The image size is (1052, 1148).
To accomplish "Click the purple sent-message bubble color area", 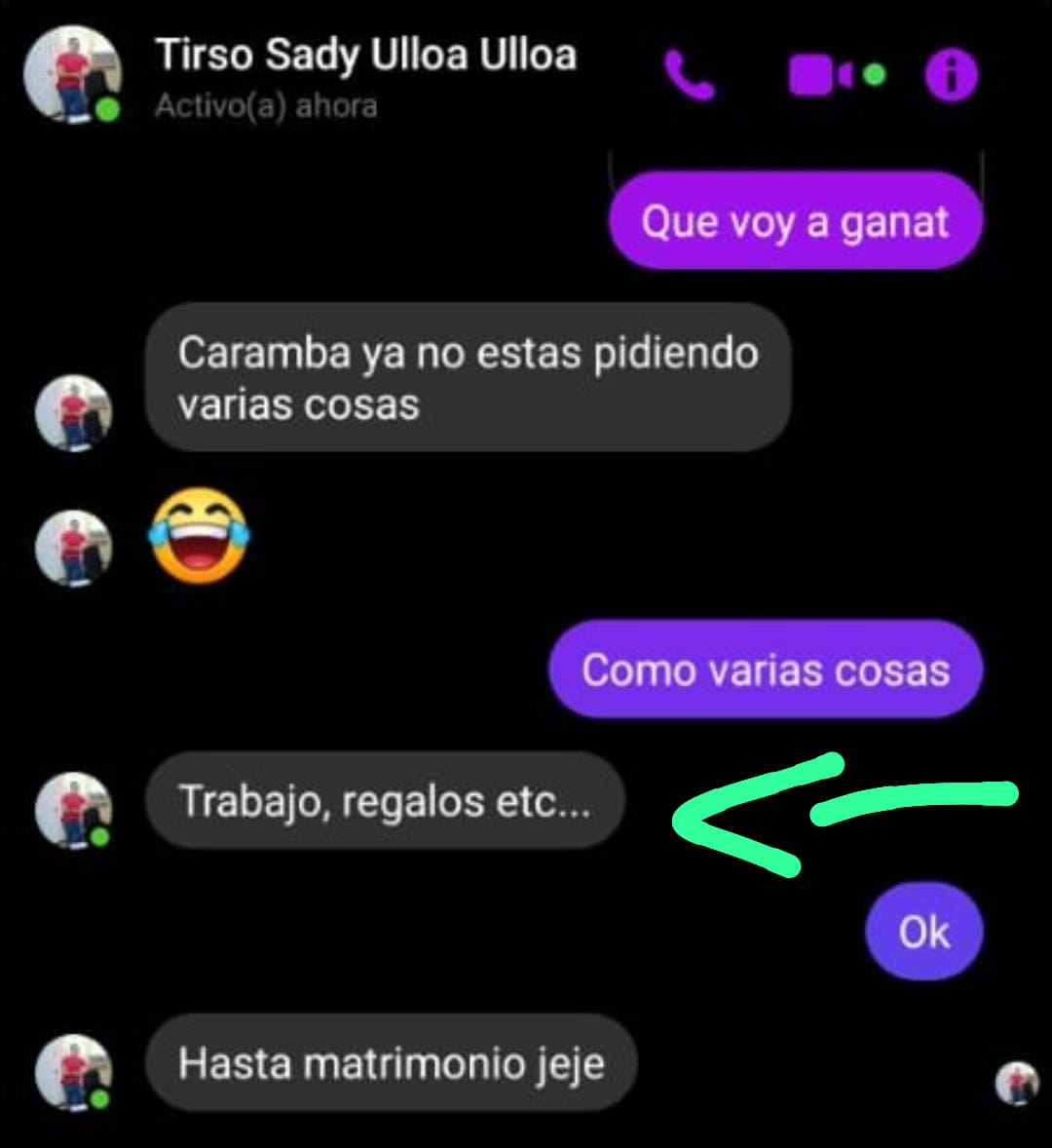I will pos(795,221).
